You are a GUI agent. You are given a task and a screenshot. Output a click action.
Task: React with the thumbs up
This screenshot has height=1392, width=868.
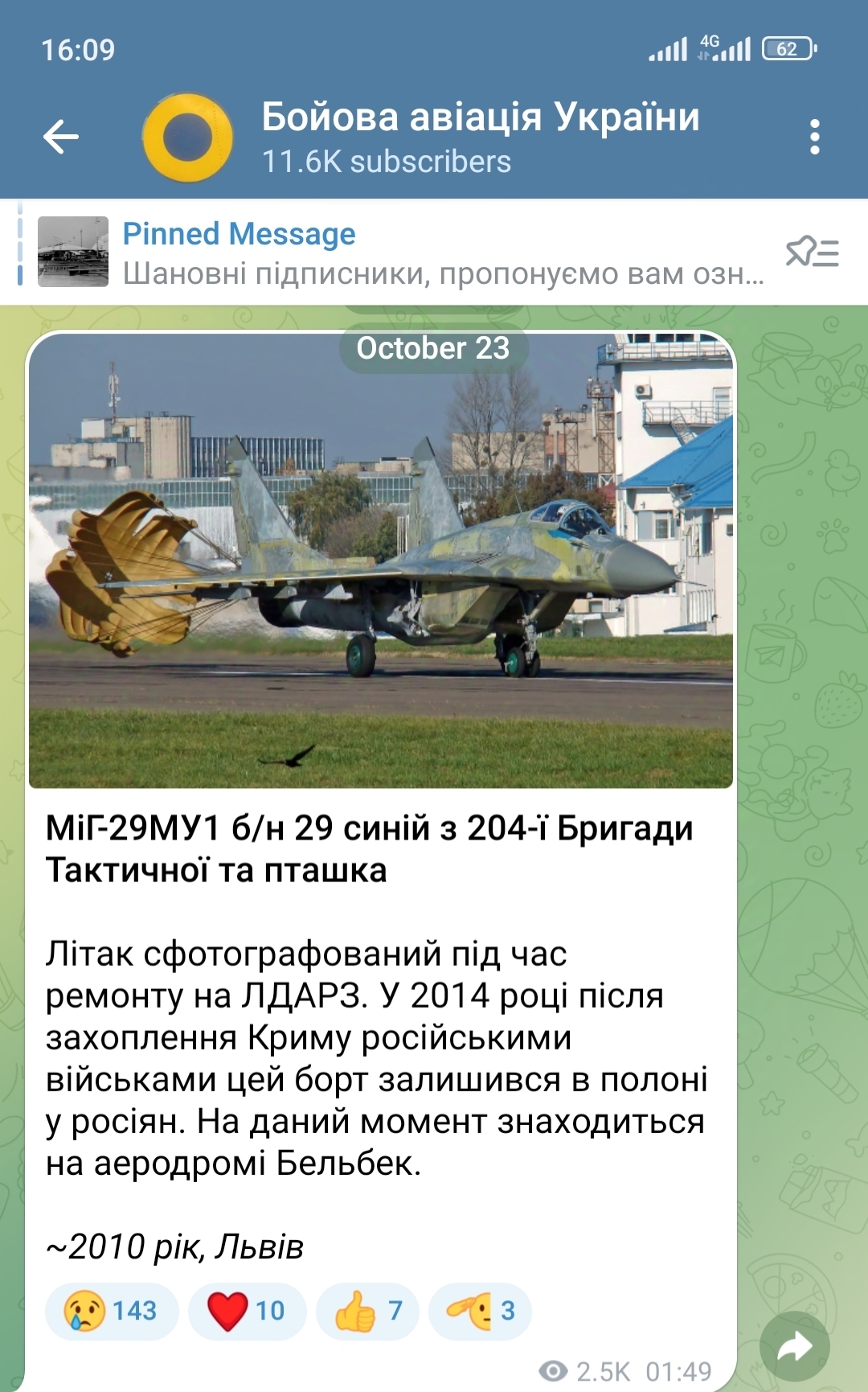367,1311
